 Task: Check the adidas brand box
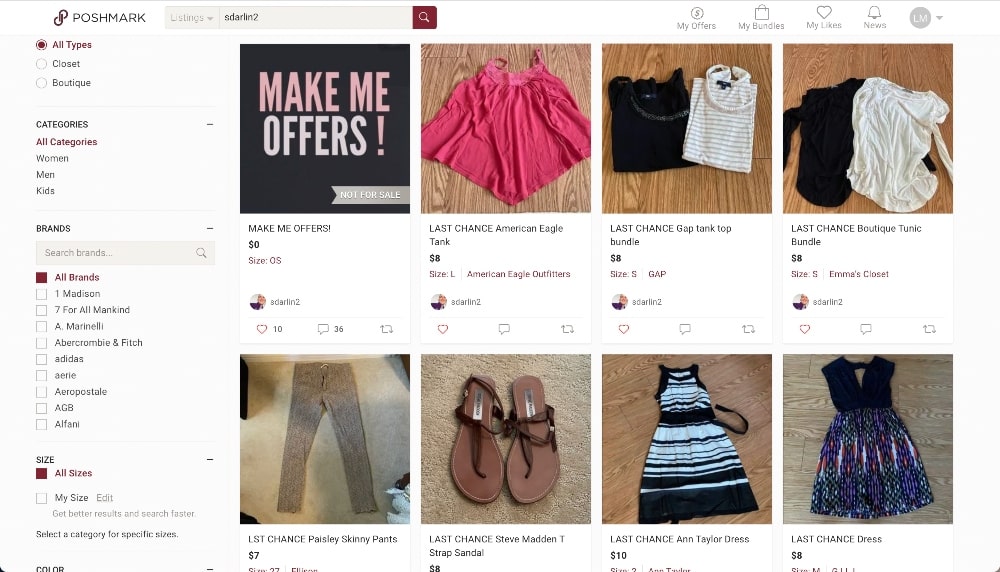click(x=42, y=359)
